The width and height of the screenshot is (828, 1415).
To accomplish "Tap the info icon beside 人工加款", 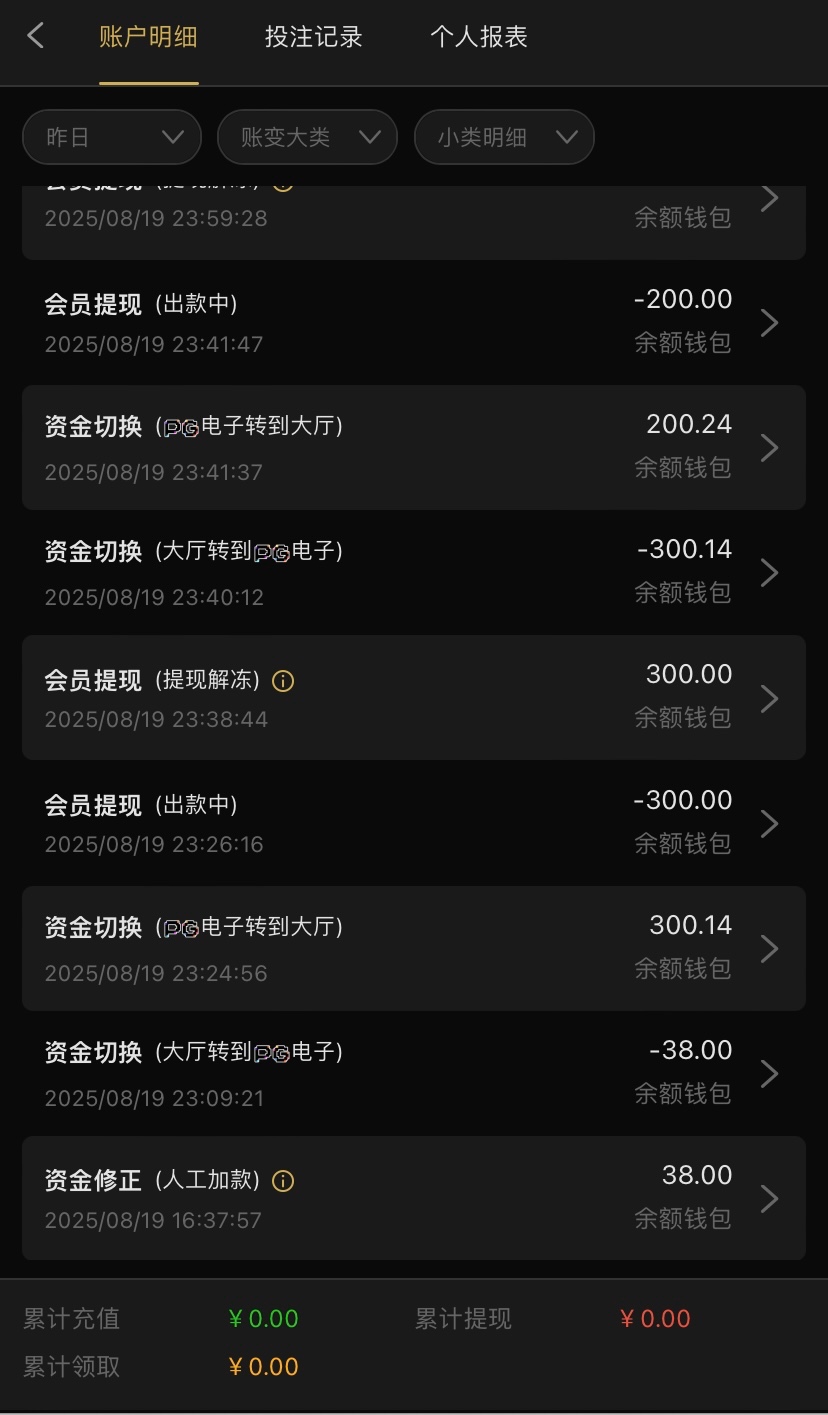I will pyautogui.click(x=283, y=1181).
